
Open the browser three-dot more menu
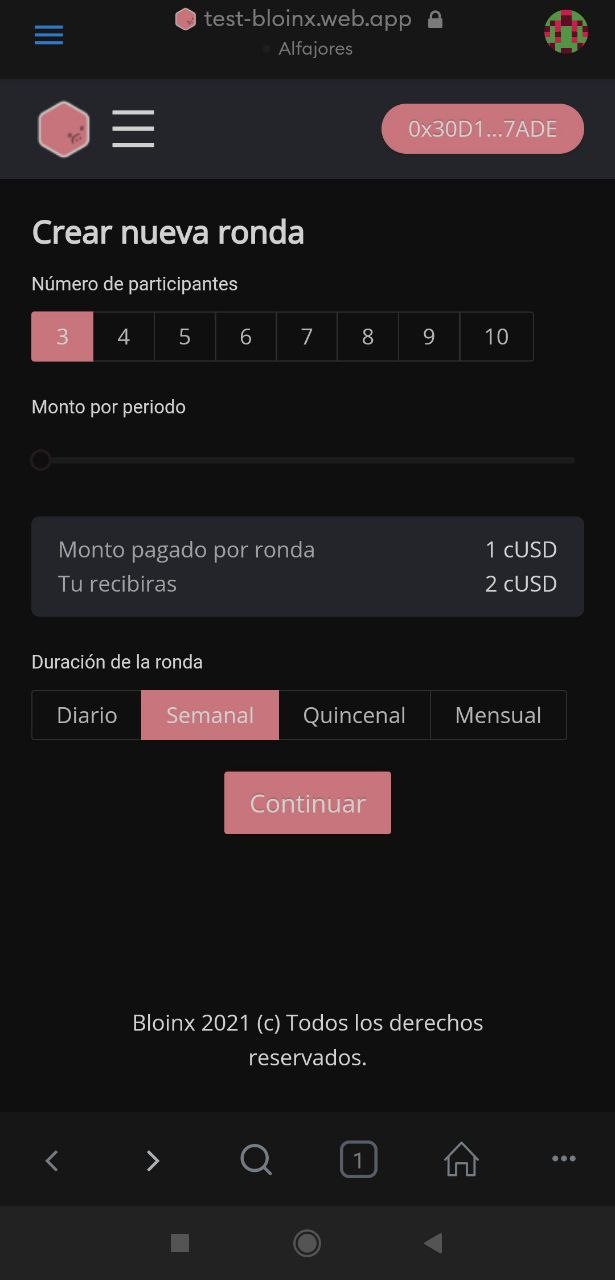564,1159
